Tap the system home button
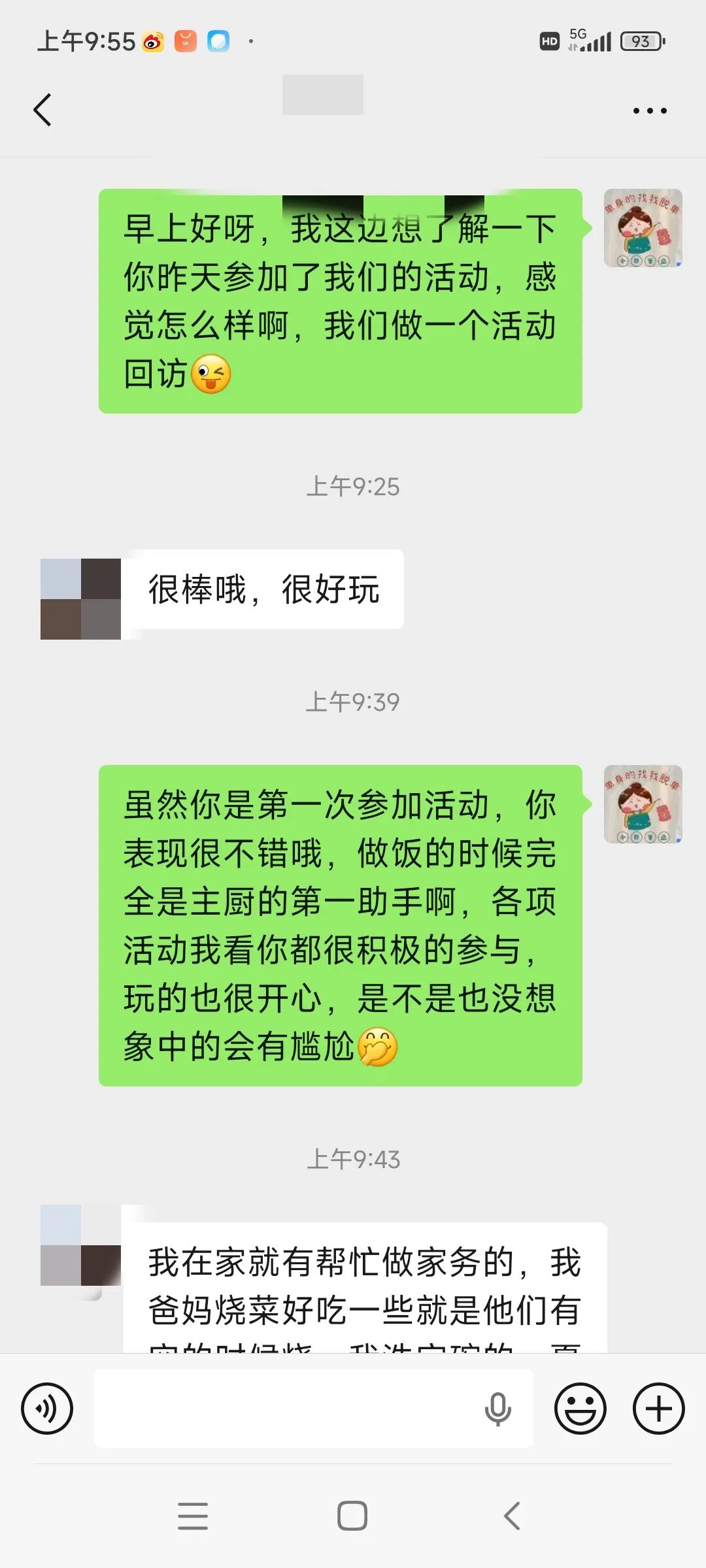 tap(352, 1516)
